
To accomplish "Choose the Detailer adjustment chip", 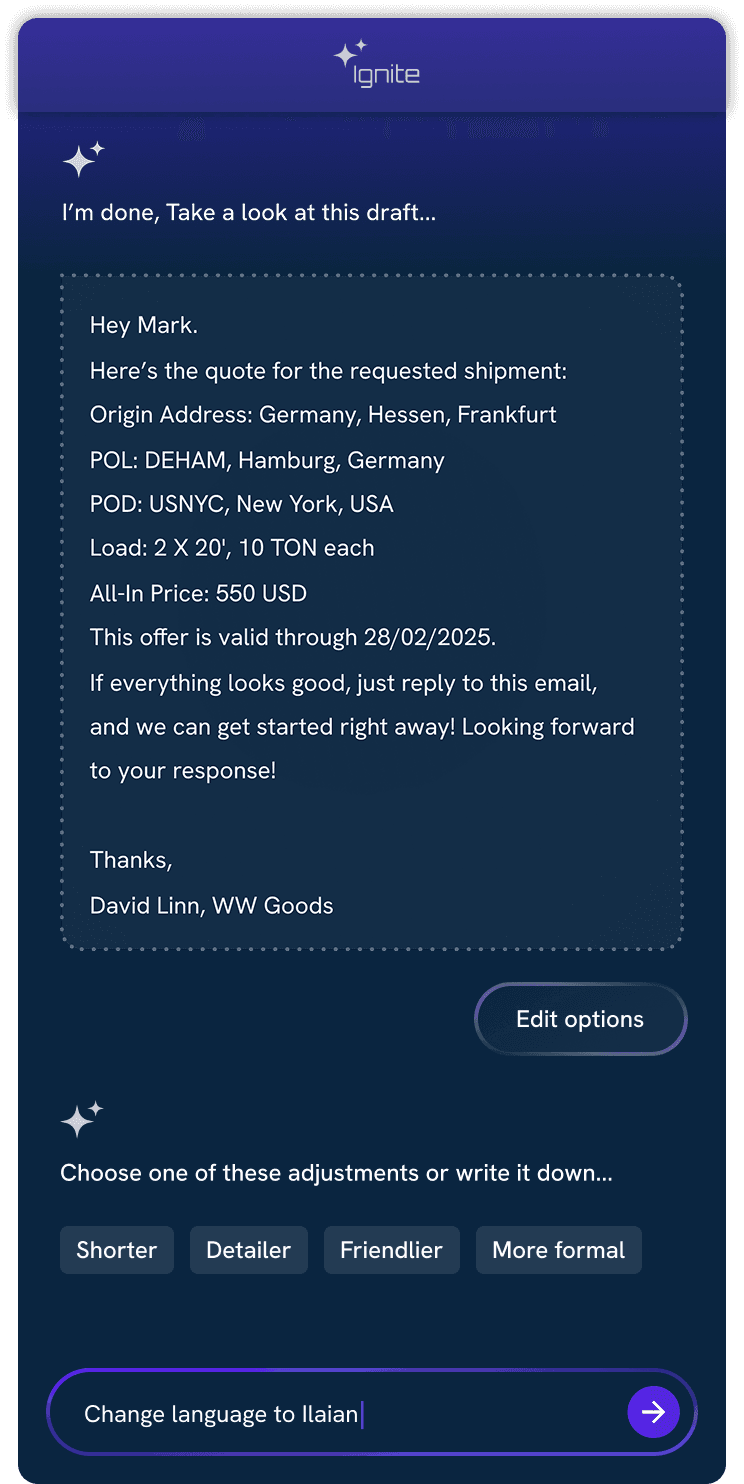I will click(248, 1250).
